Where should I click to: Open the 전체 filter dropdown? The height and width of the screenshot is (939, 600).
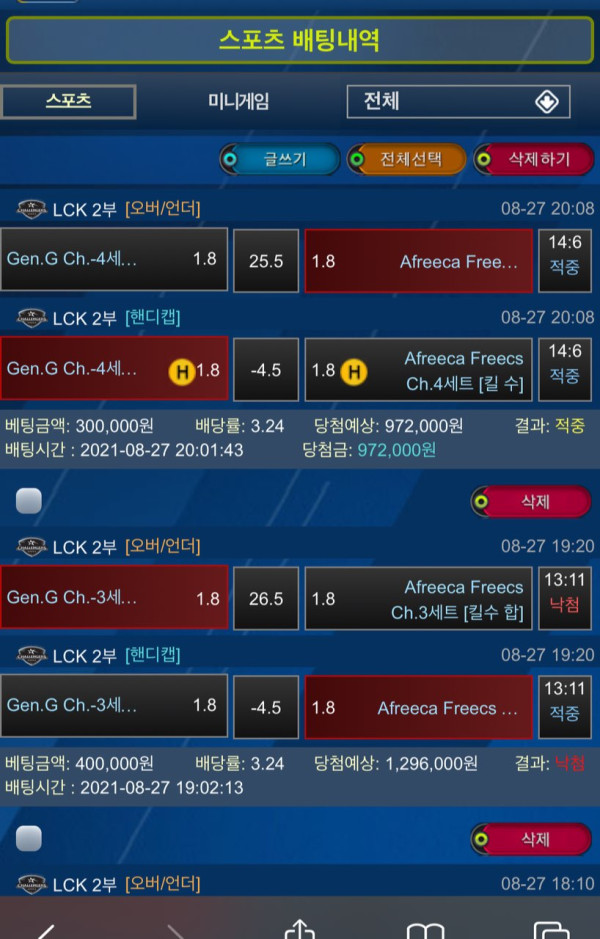coord(459,101)
